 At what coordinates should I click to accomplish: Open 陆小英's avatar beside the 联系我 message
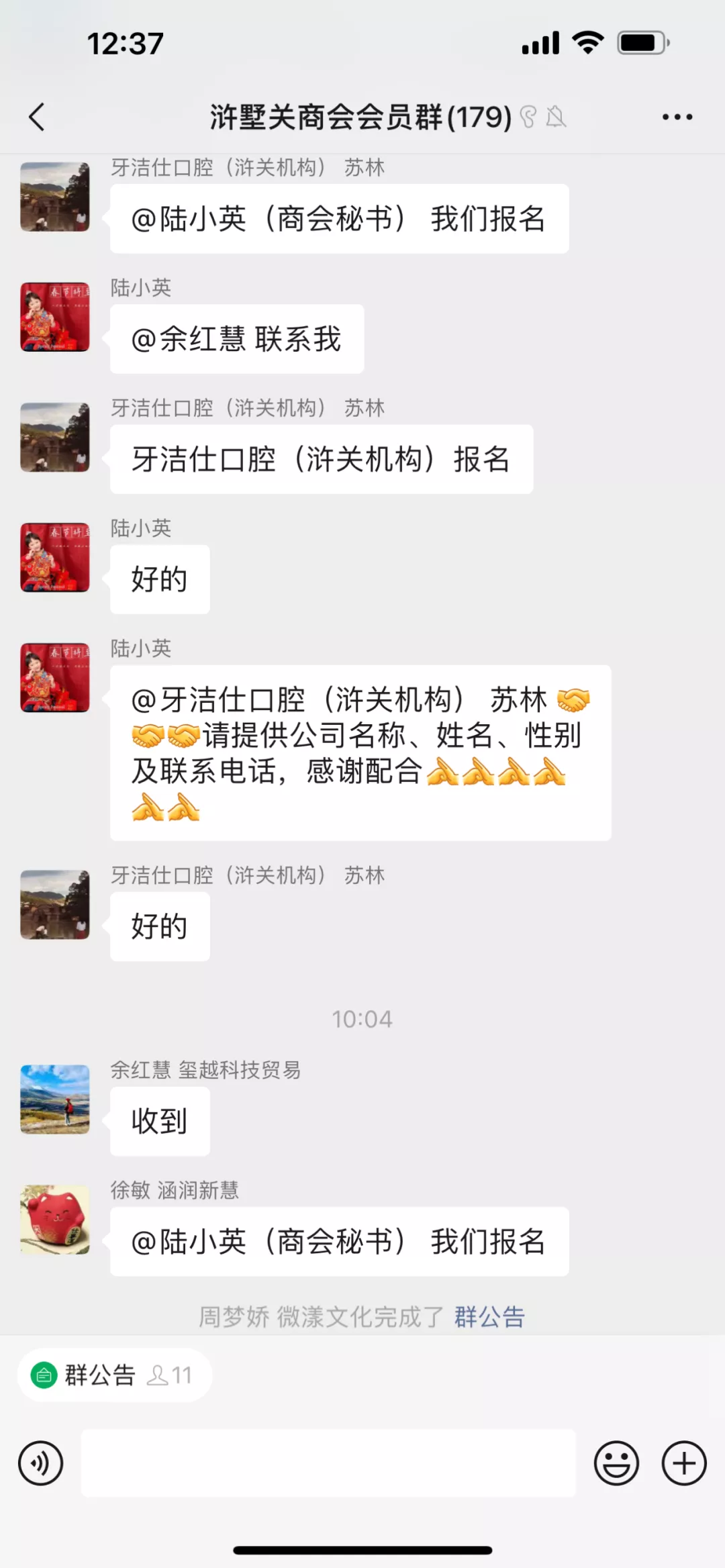click(55, 317)
